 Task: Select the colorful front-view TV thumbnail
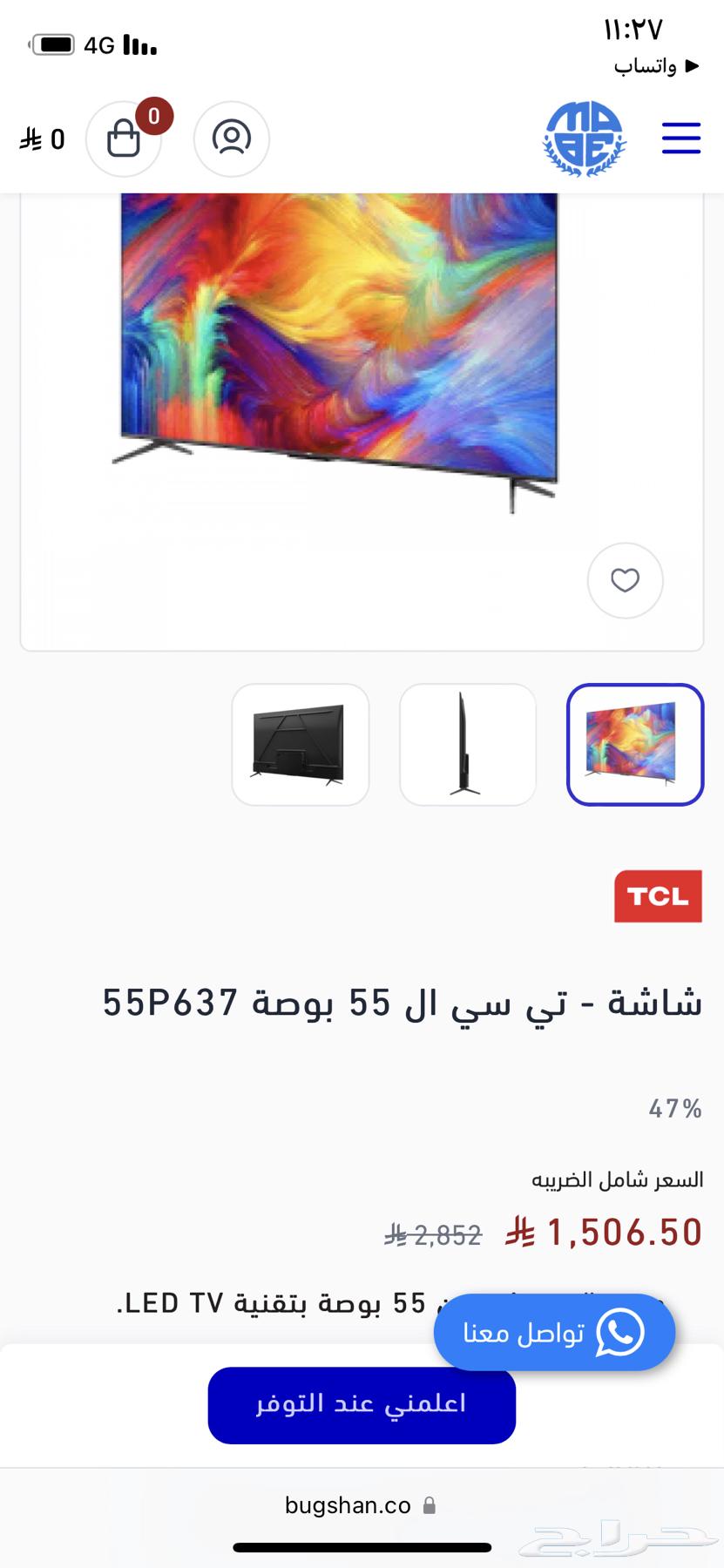[x=635, y=745]
